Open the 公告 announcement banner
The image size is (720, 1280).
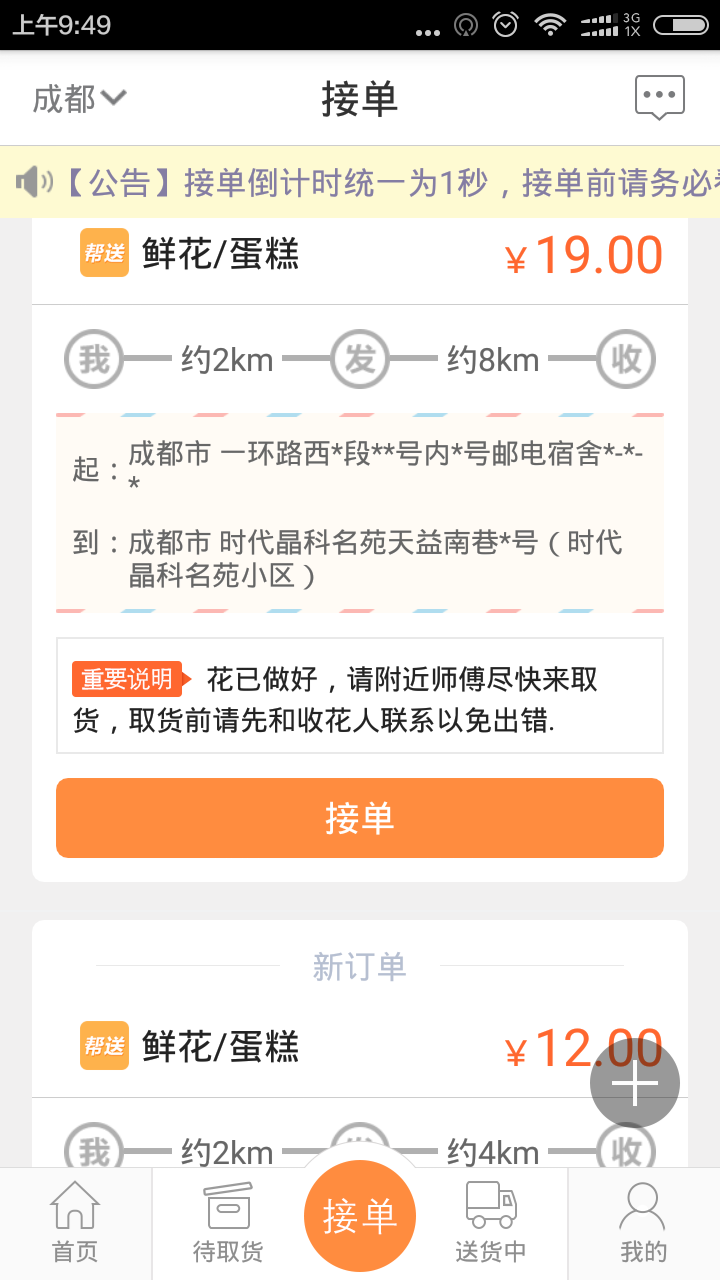click(360, 182)
